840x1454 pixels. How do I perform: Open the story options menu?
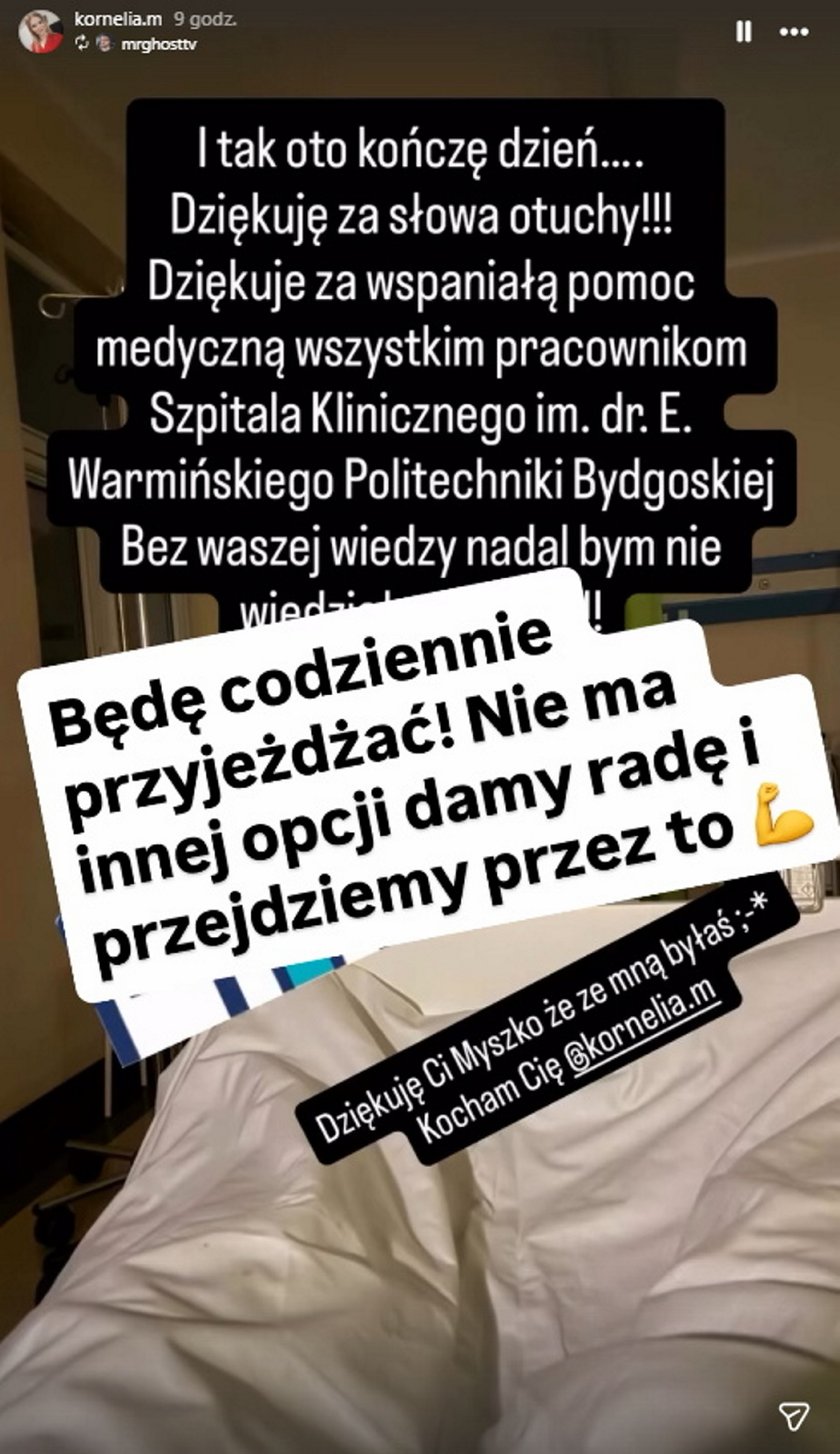tap(795, 32)
